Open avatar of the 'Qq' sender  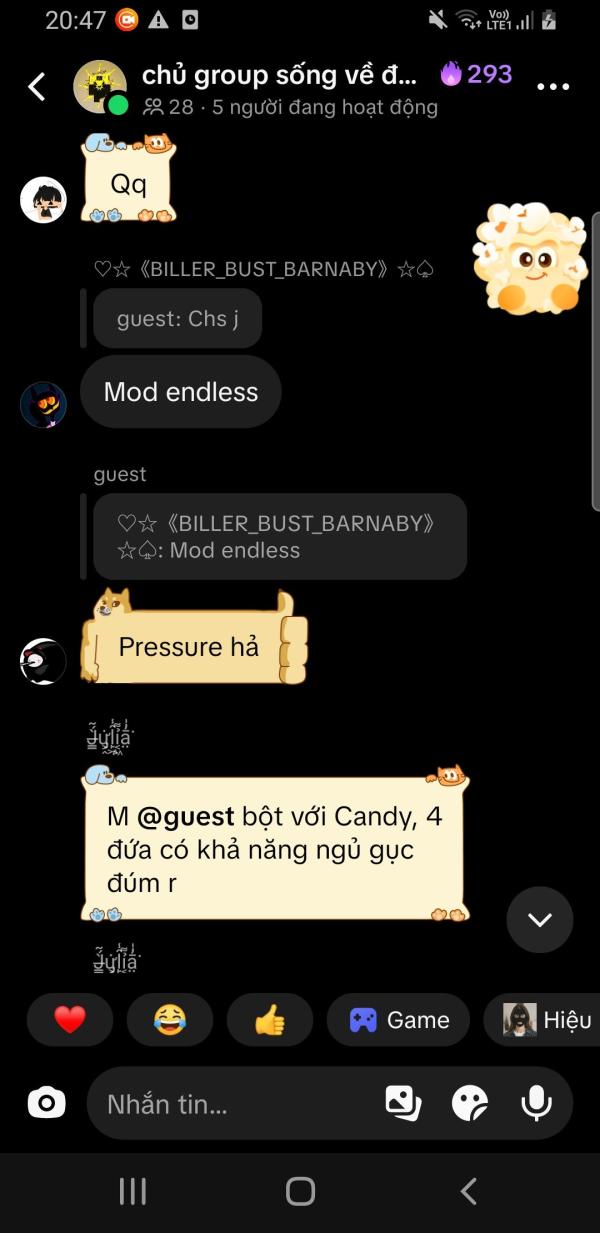click(43, 200)
